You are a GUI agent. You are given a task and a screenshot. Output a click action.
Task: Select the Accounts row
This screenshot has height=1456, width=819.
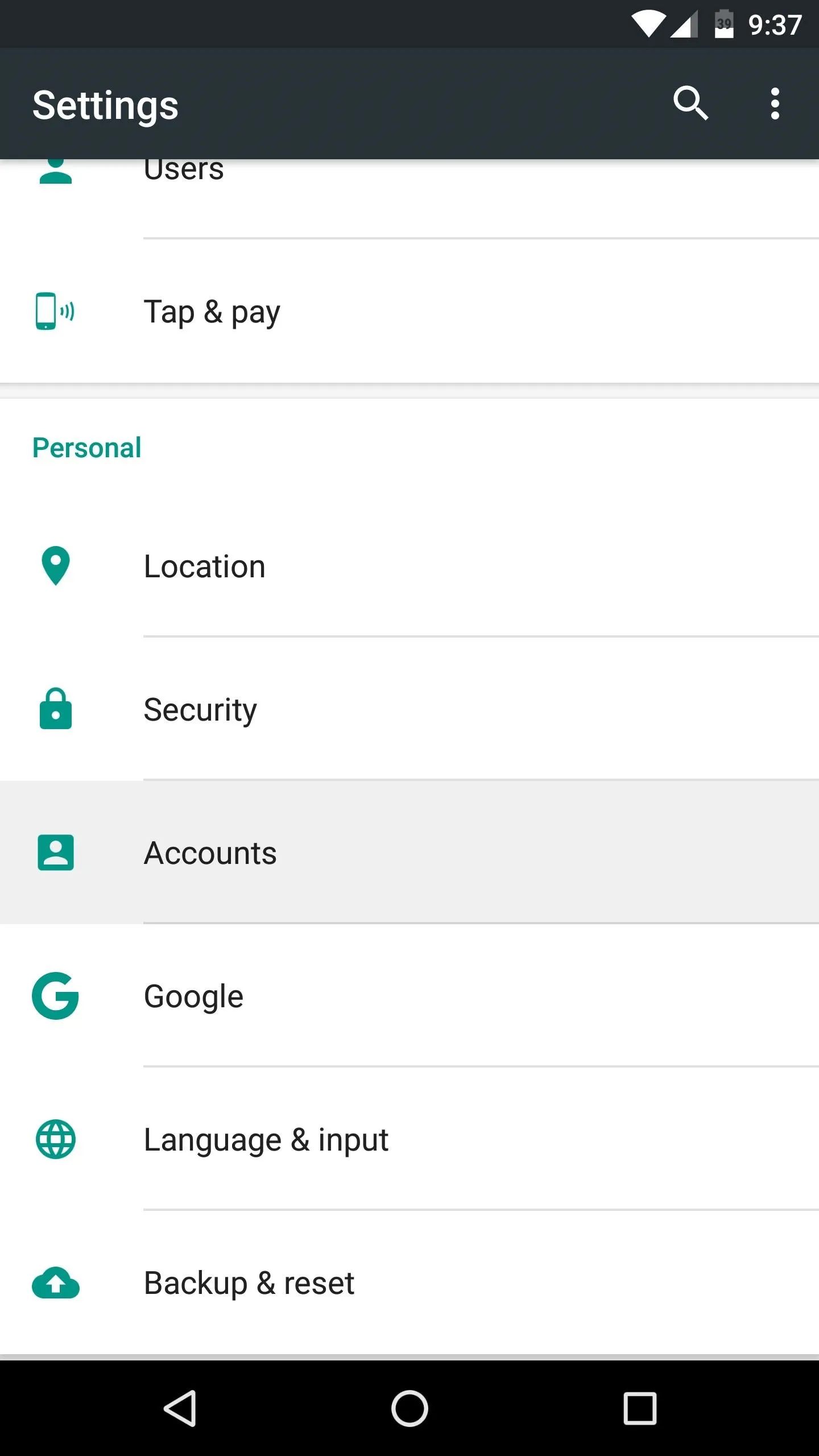(409, 853)
